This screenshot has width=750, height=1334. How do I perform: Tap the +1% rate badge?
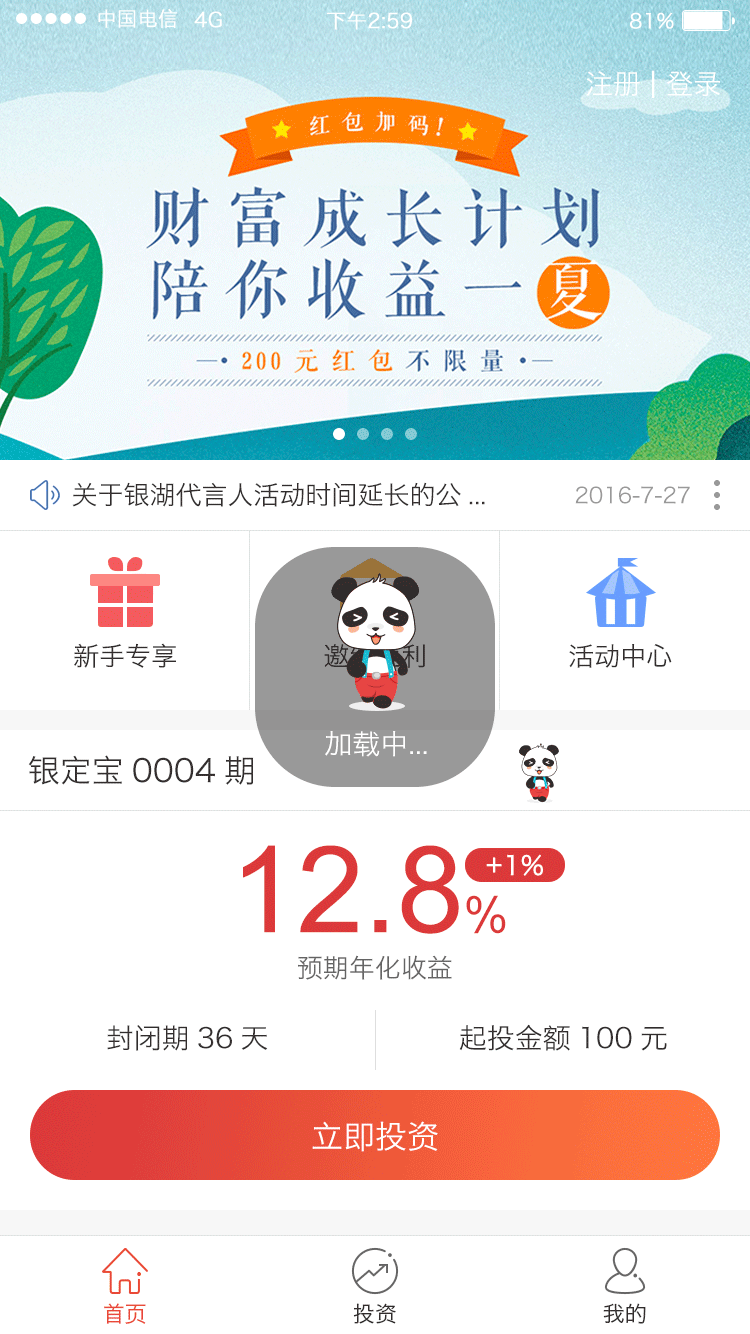coord(515,866)
